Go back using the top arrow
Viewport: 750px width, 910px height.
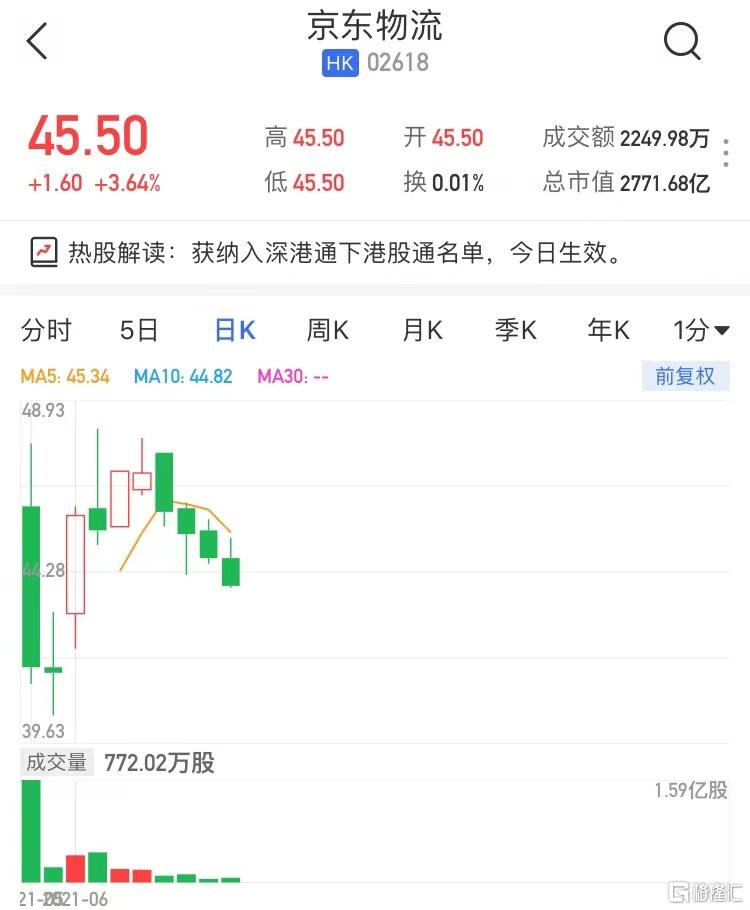(x=38, y=41)
